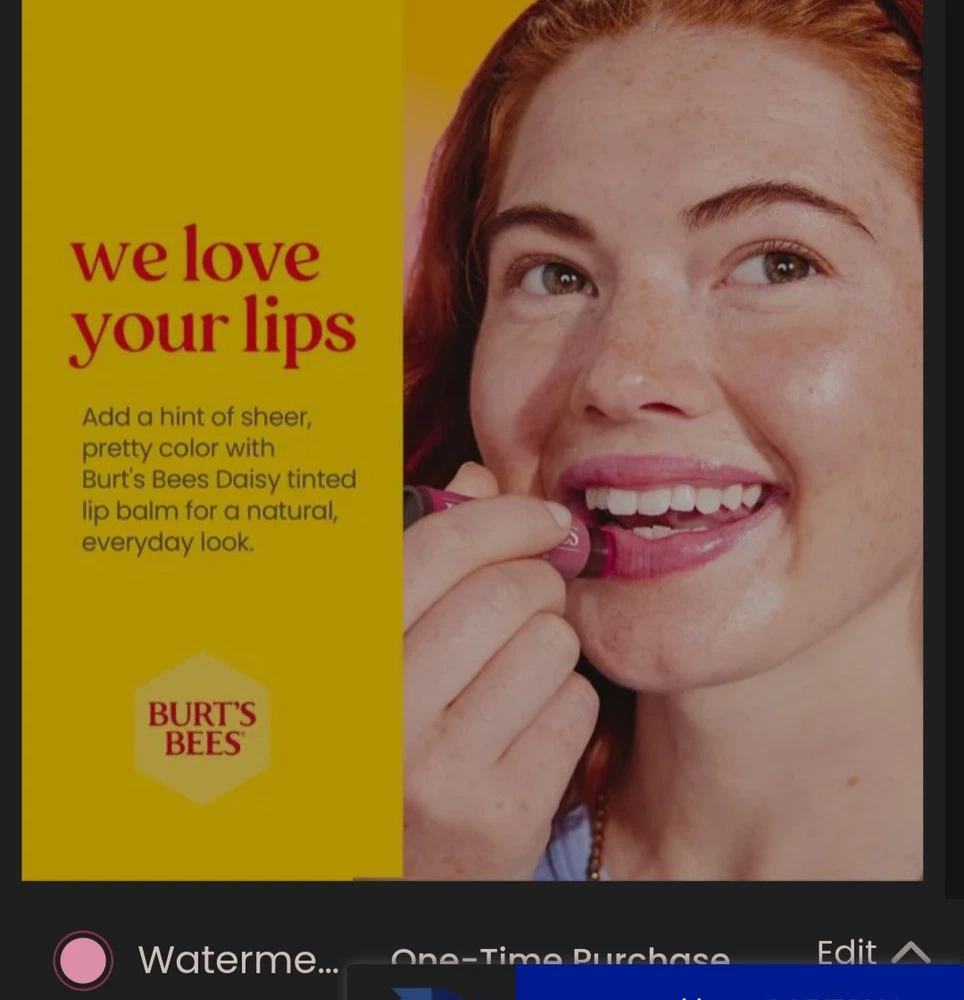Expand the Edit selection panel

click(872, 953)
